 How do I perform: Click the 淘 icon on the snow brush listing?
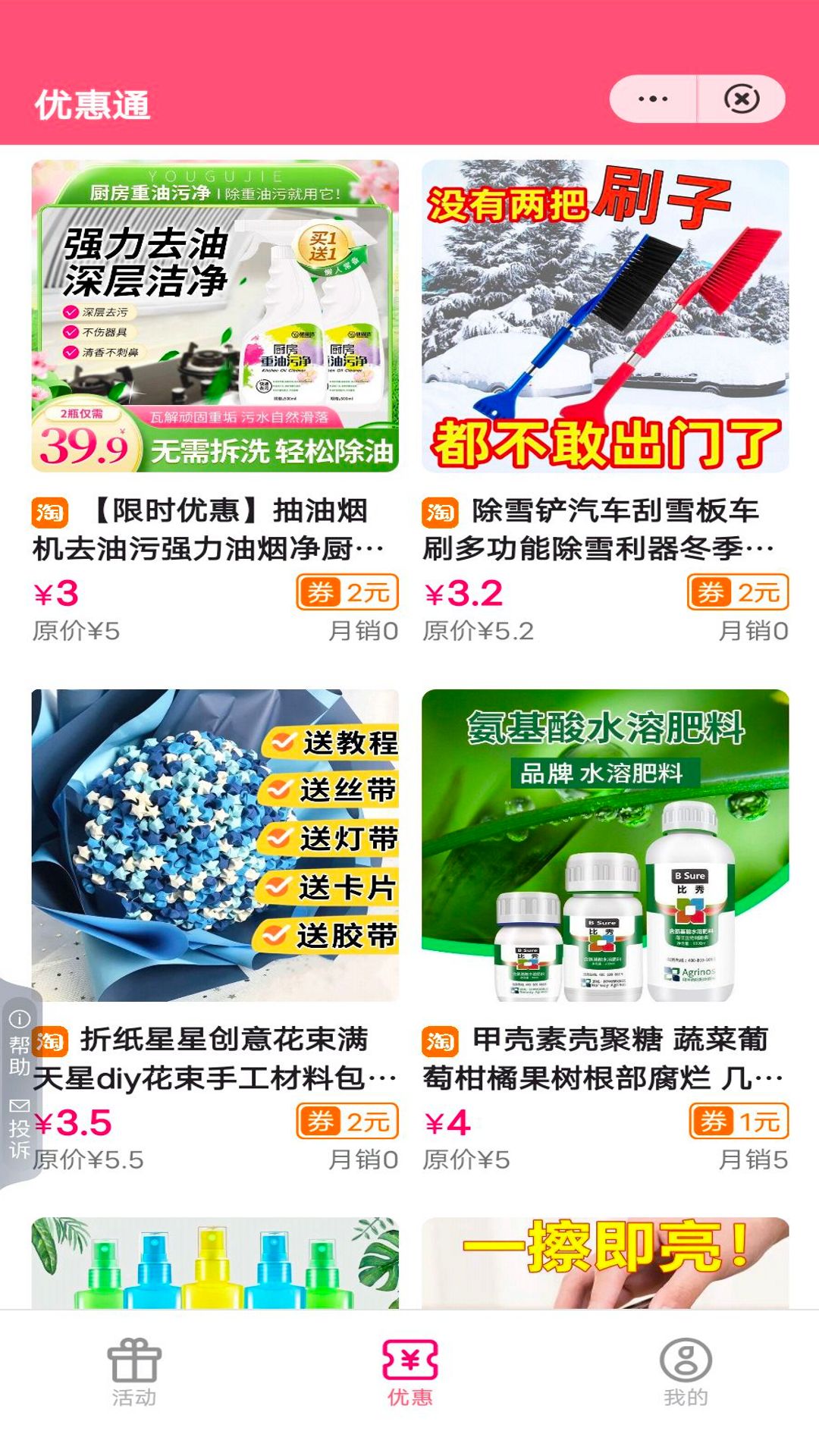438,513
